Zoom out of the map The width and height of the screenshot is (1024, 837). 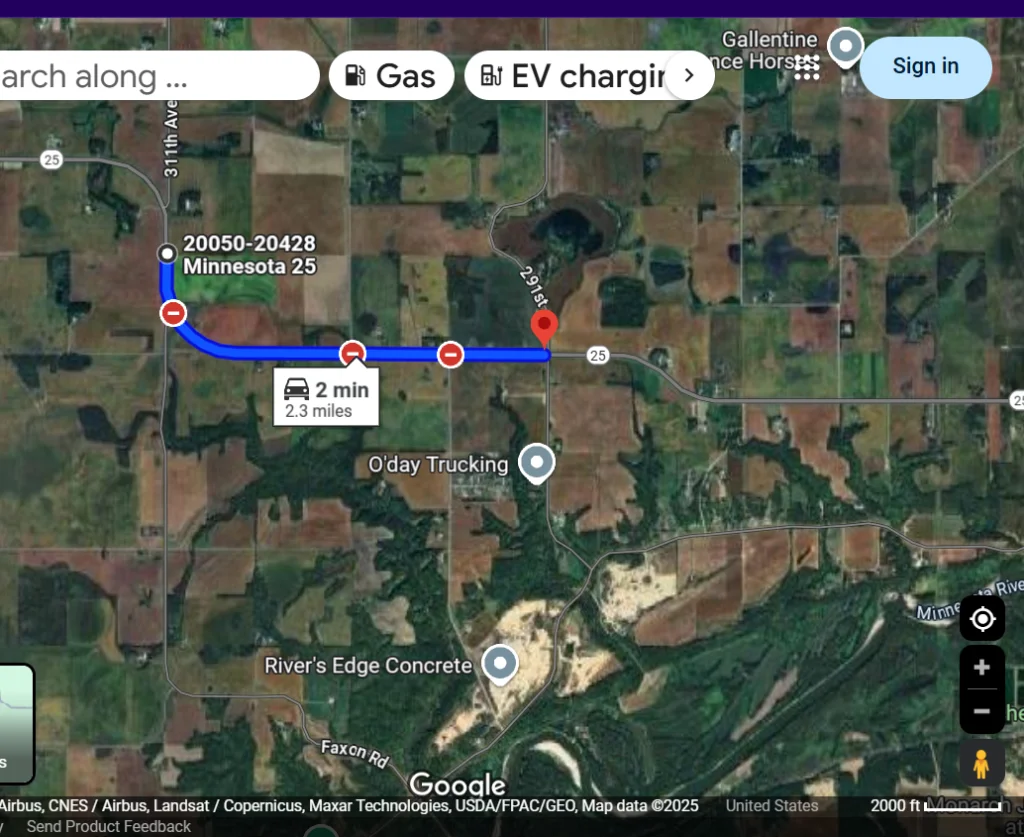pos(982,711)
